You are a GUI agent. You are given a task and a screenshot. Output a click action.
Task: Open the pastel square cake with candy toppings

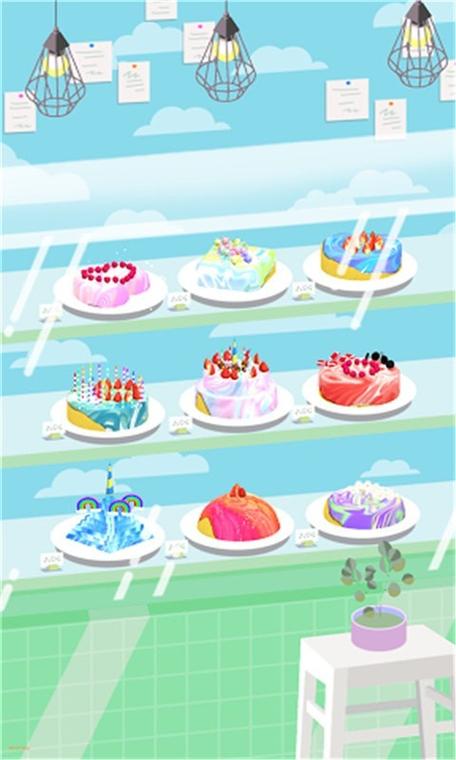(x=236, y=265)
